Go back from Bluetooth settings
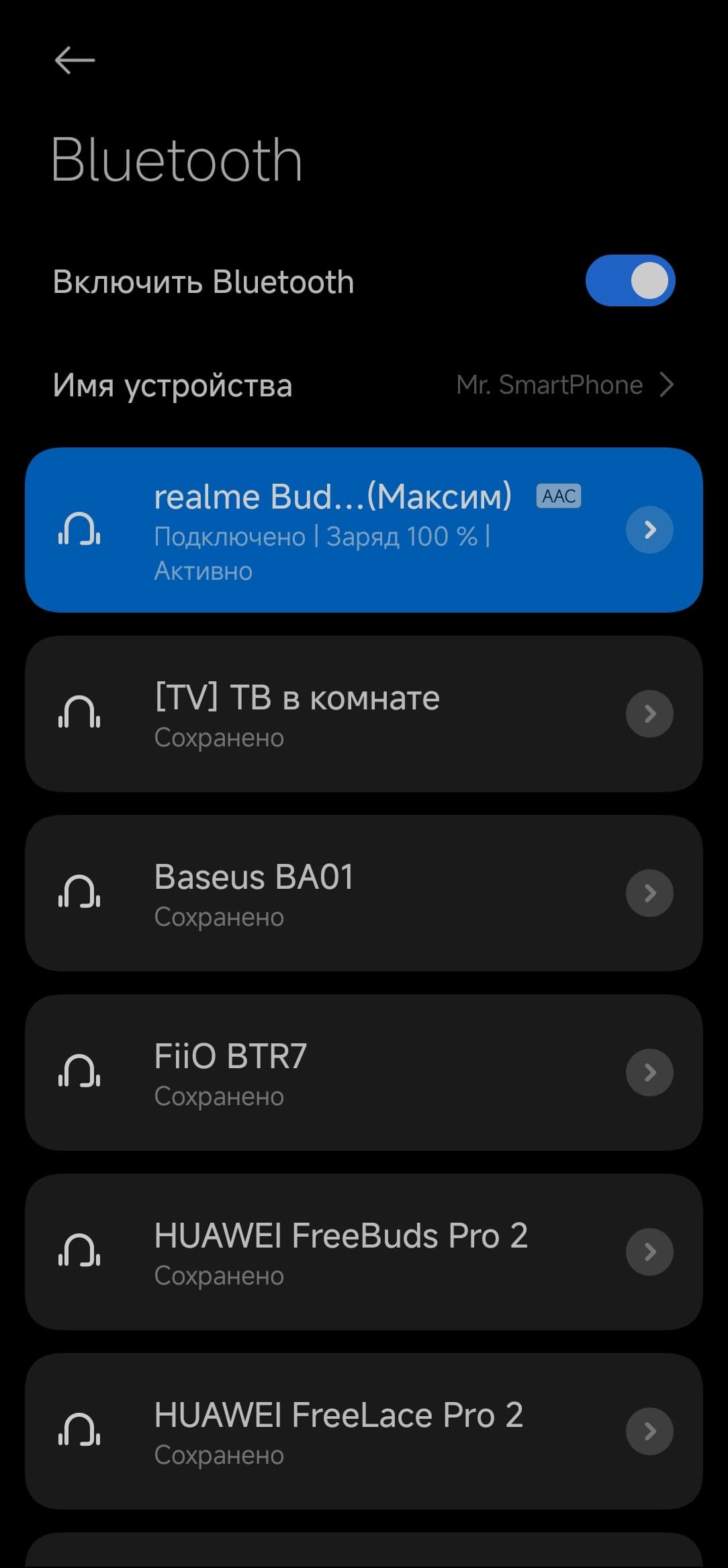Image resolution: width=728 pixels, height=1568 pixels. [75, 60]
